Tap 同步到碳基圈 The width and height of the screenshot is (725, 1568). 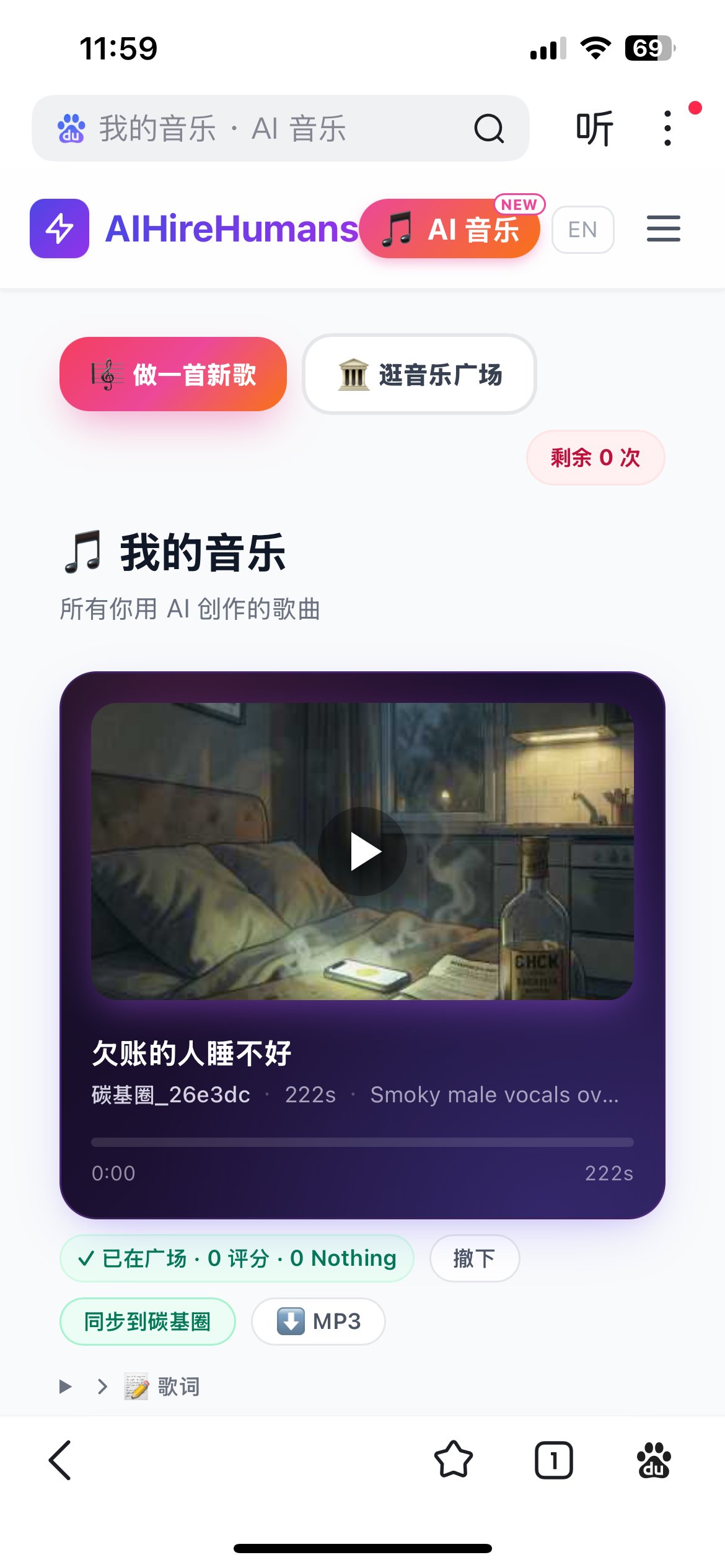[147, 1322]
